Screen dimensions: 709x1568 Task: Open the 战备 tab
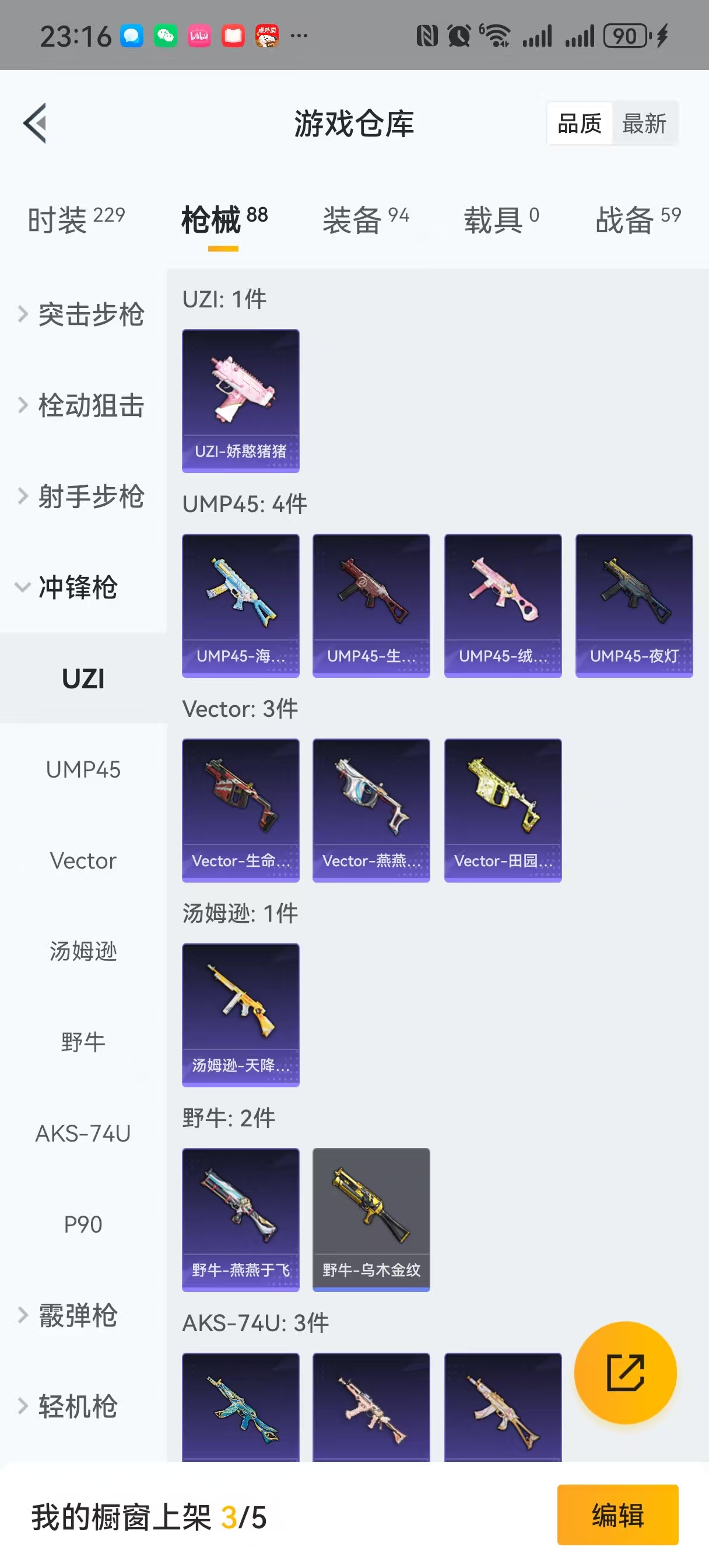pos(637,219)
